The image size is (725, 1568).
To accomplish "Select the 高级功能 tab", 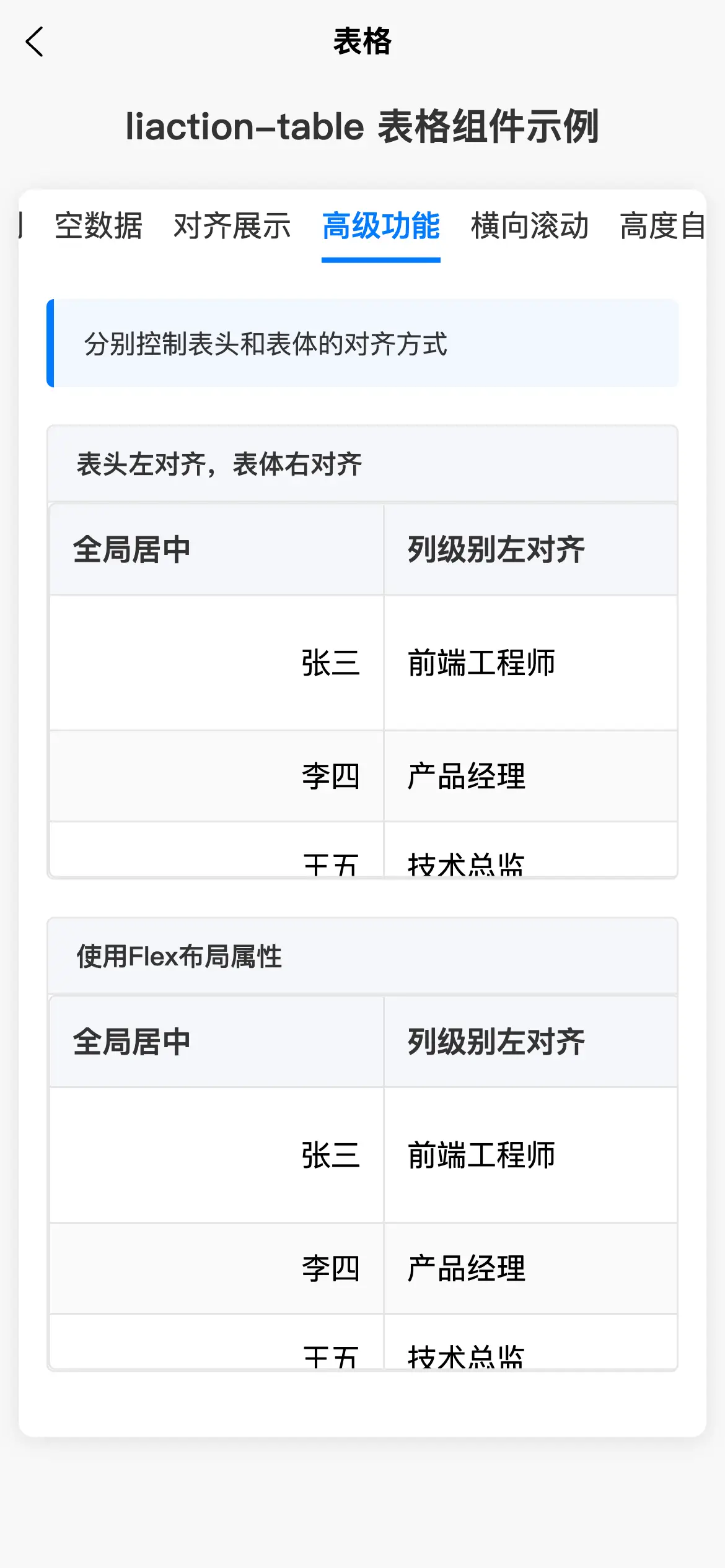I will point(380,226).
